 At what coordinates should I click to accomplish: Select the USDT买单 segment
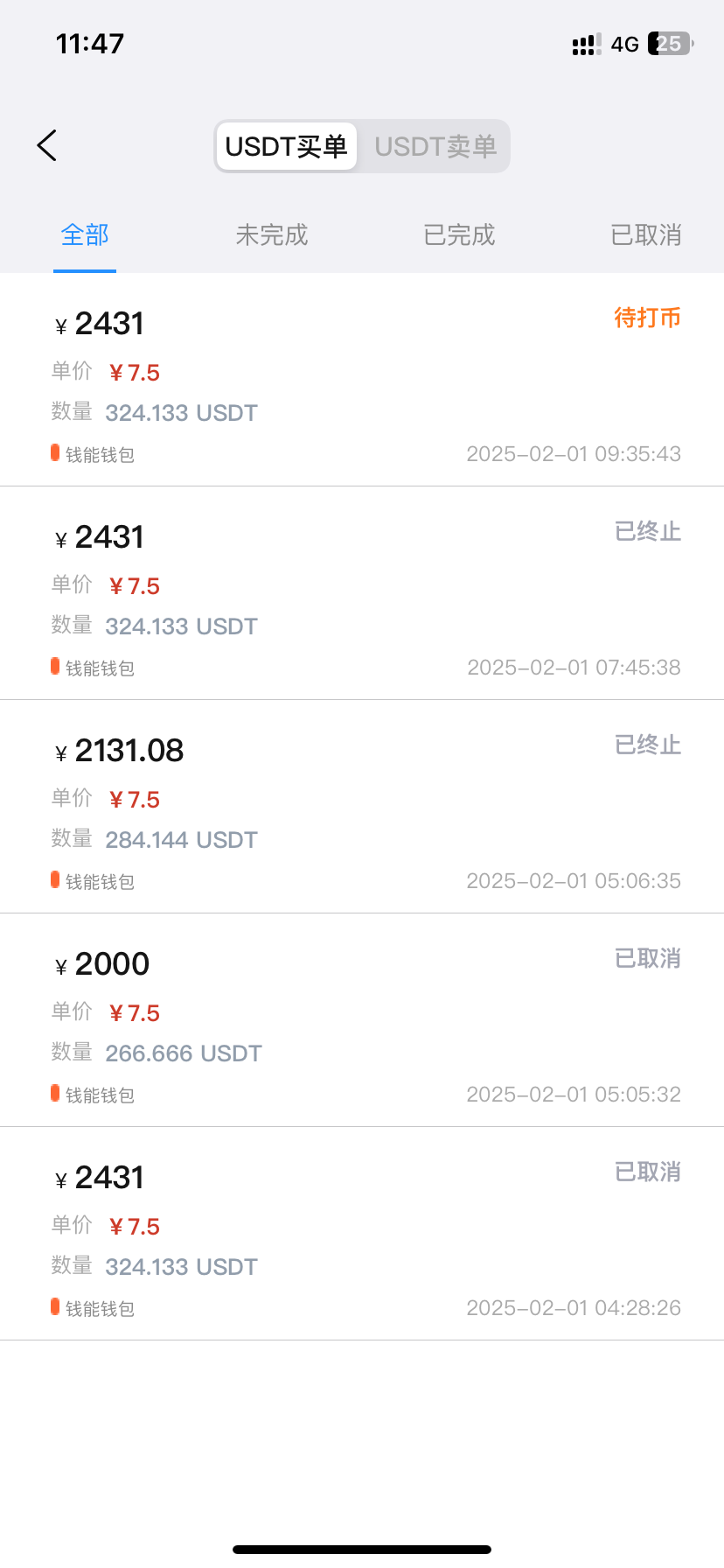click(287, 146)
